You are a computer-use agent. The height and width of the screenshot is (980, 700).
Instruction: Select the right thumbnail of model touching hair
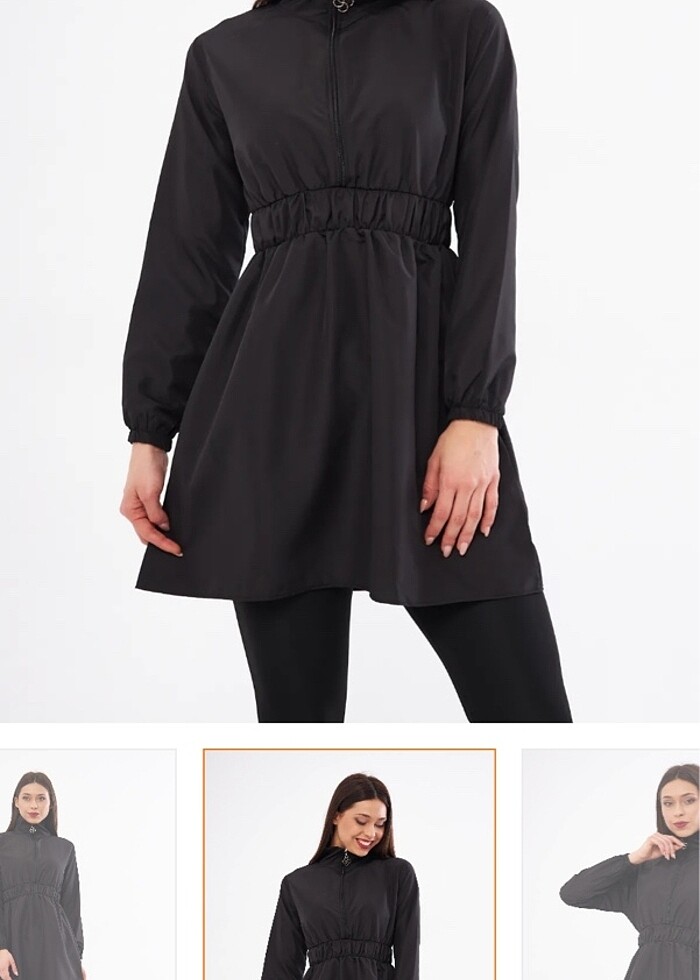612,865
